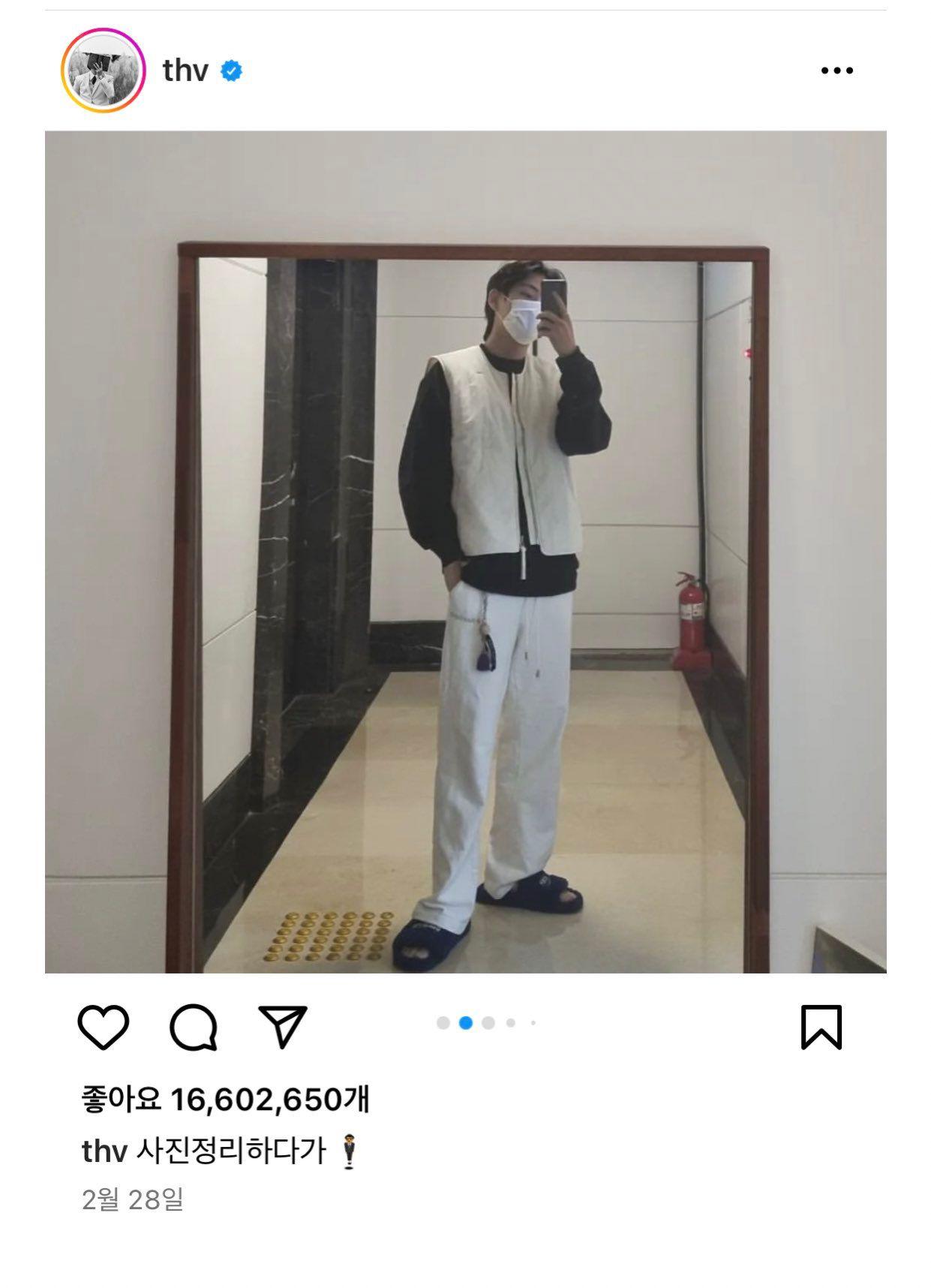This screenshot has width=931, height=1288.
Task: Share the post via paper plane icon
Action: pyautogui.click(x=283, y=1026)
